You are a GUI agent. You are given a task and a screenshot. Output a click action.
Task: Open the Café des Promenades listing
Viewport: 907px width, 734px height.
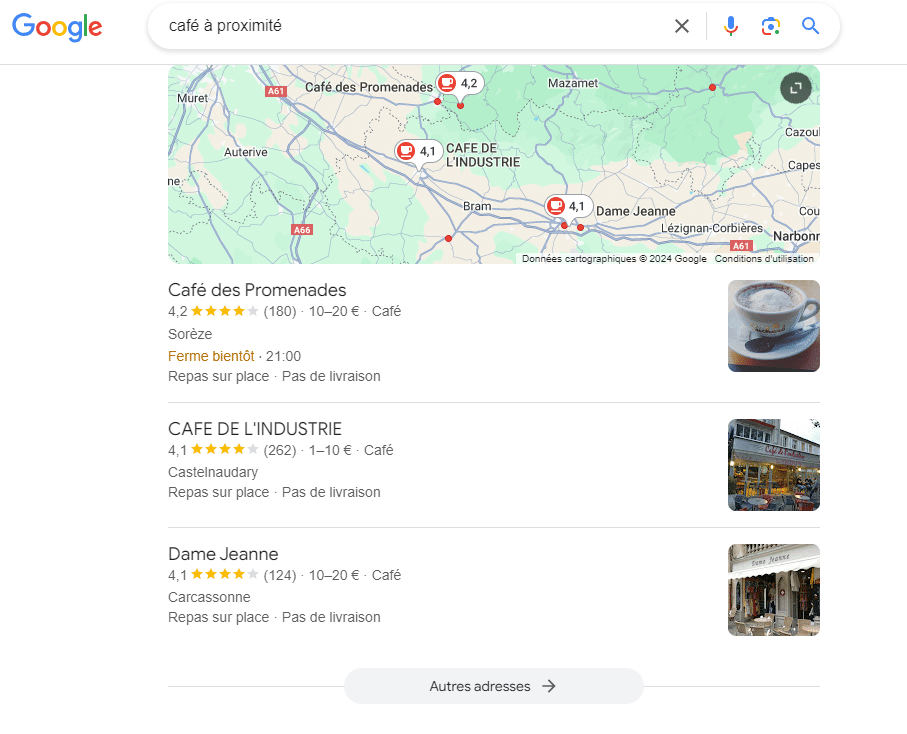click(x=257, y=290)
